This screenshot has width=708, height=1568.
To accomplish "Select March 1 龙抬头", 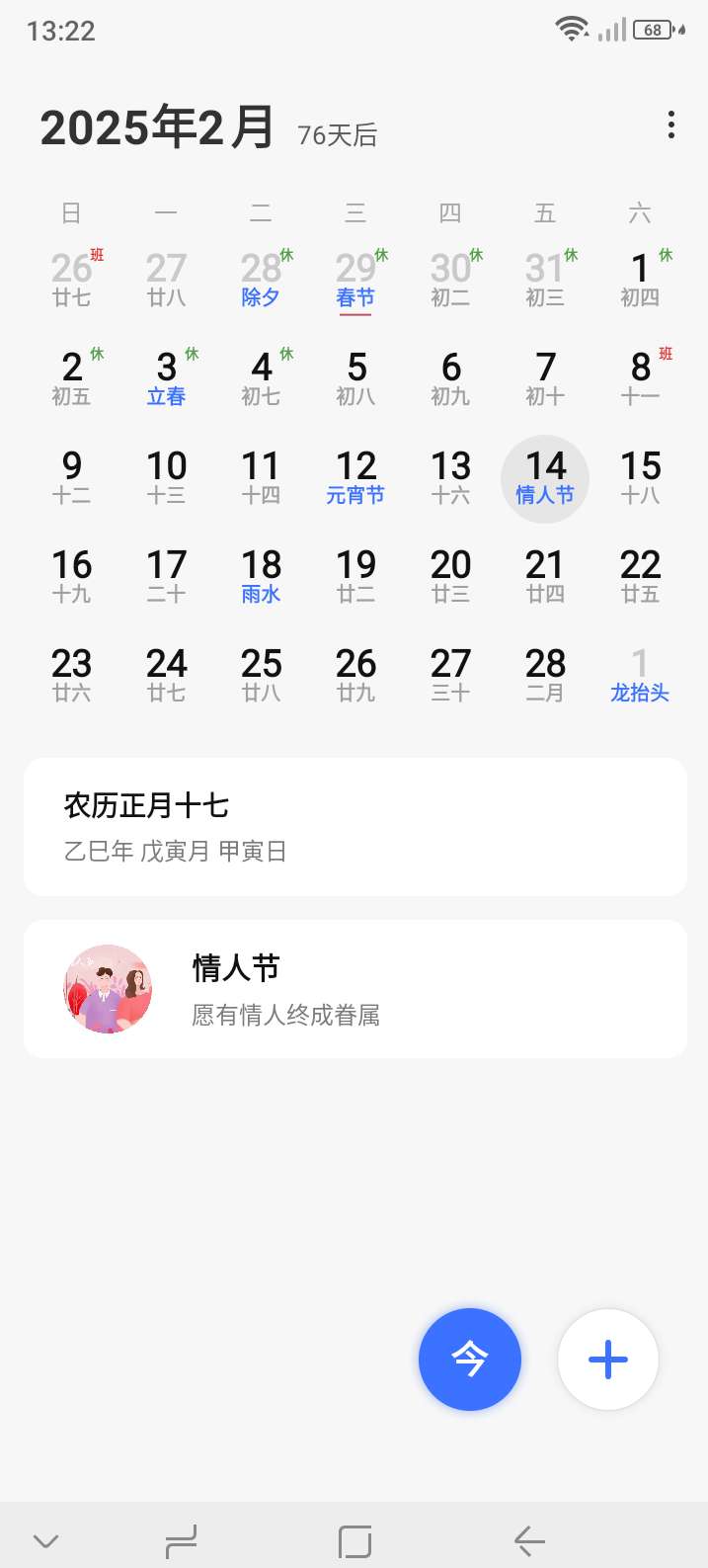I will (x=640, y=675).
